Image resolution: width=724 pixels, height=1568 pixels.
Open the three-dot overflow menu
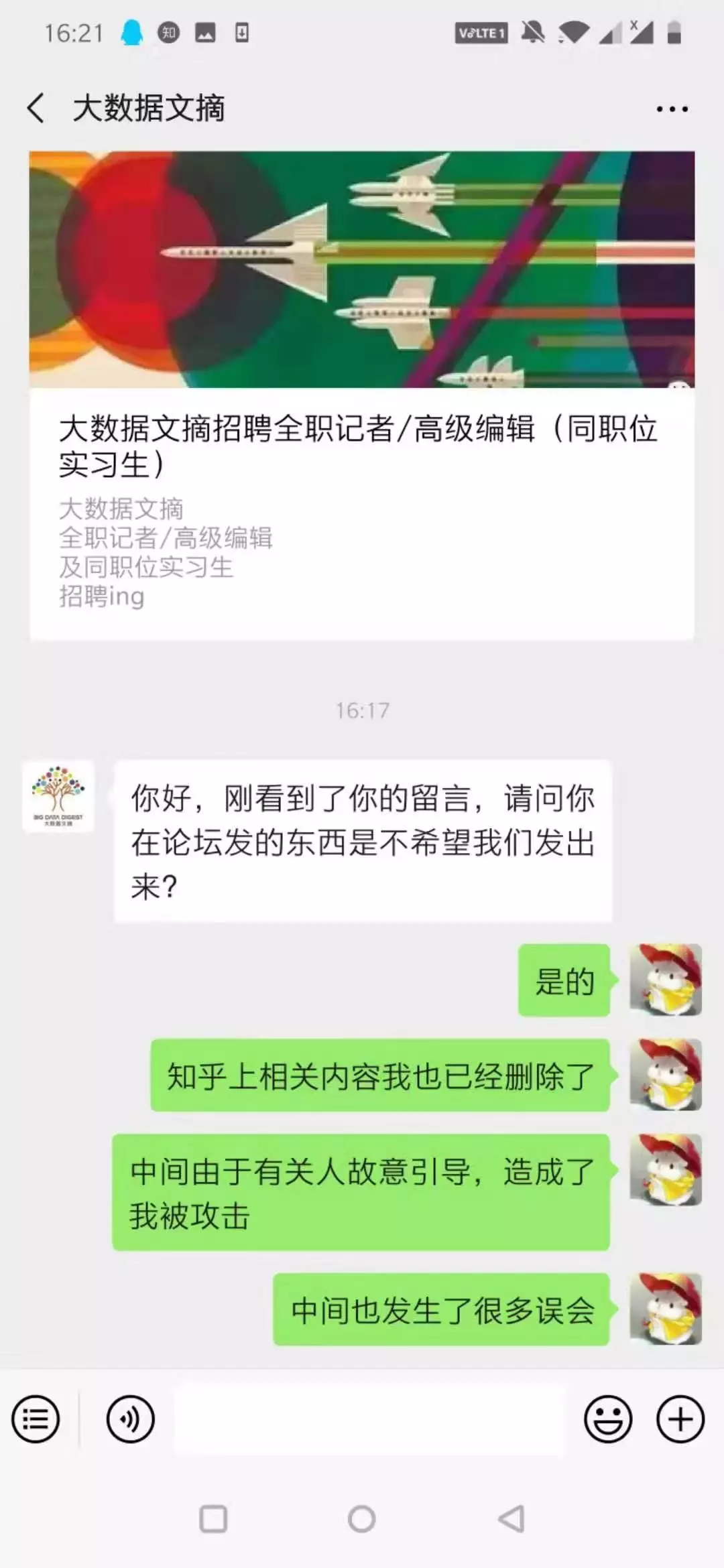click(x=672, y=109)
